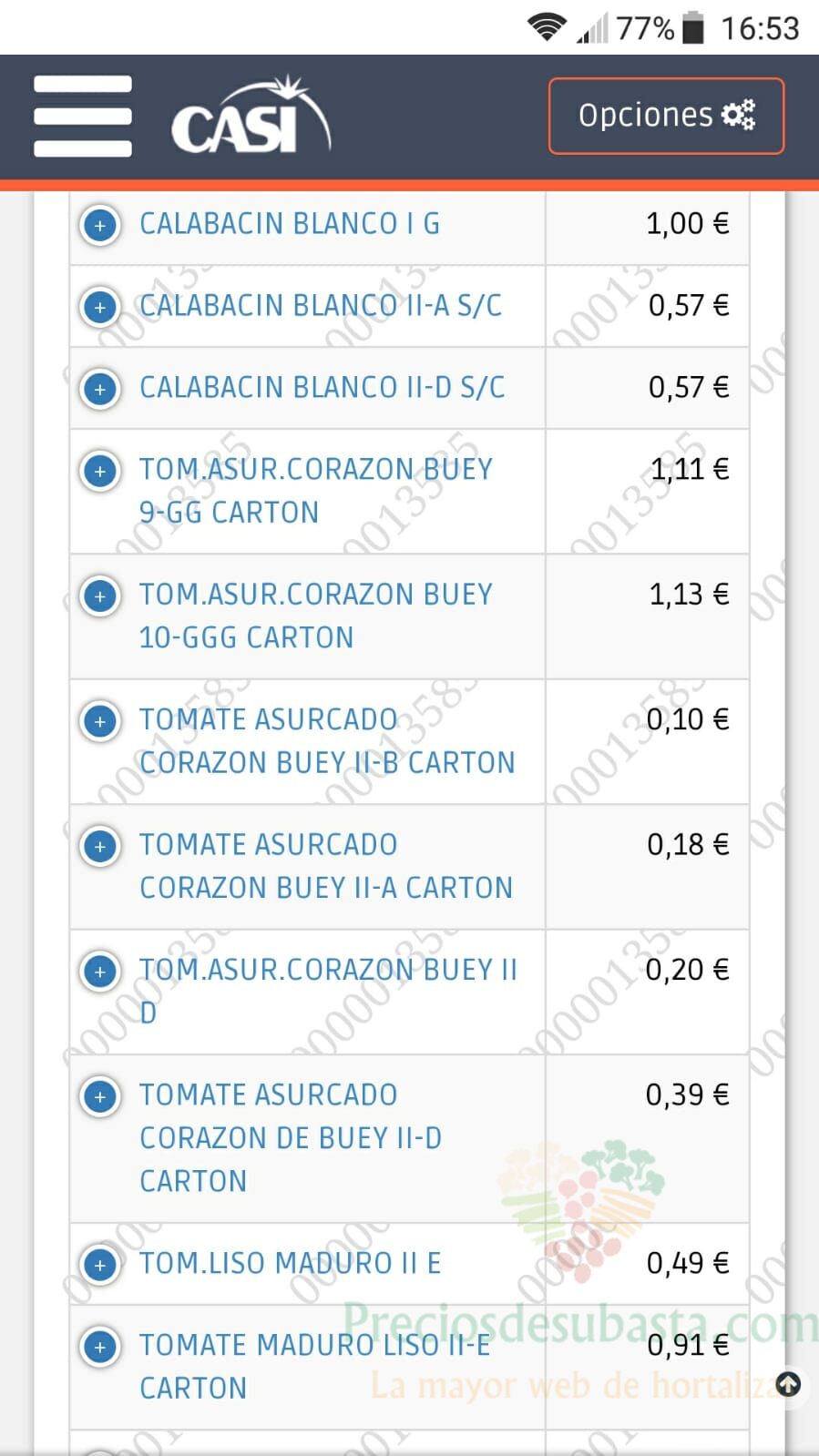
Task: Expand the TOM.LISO MADURO II E row
Action: click(100, 1265)
